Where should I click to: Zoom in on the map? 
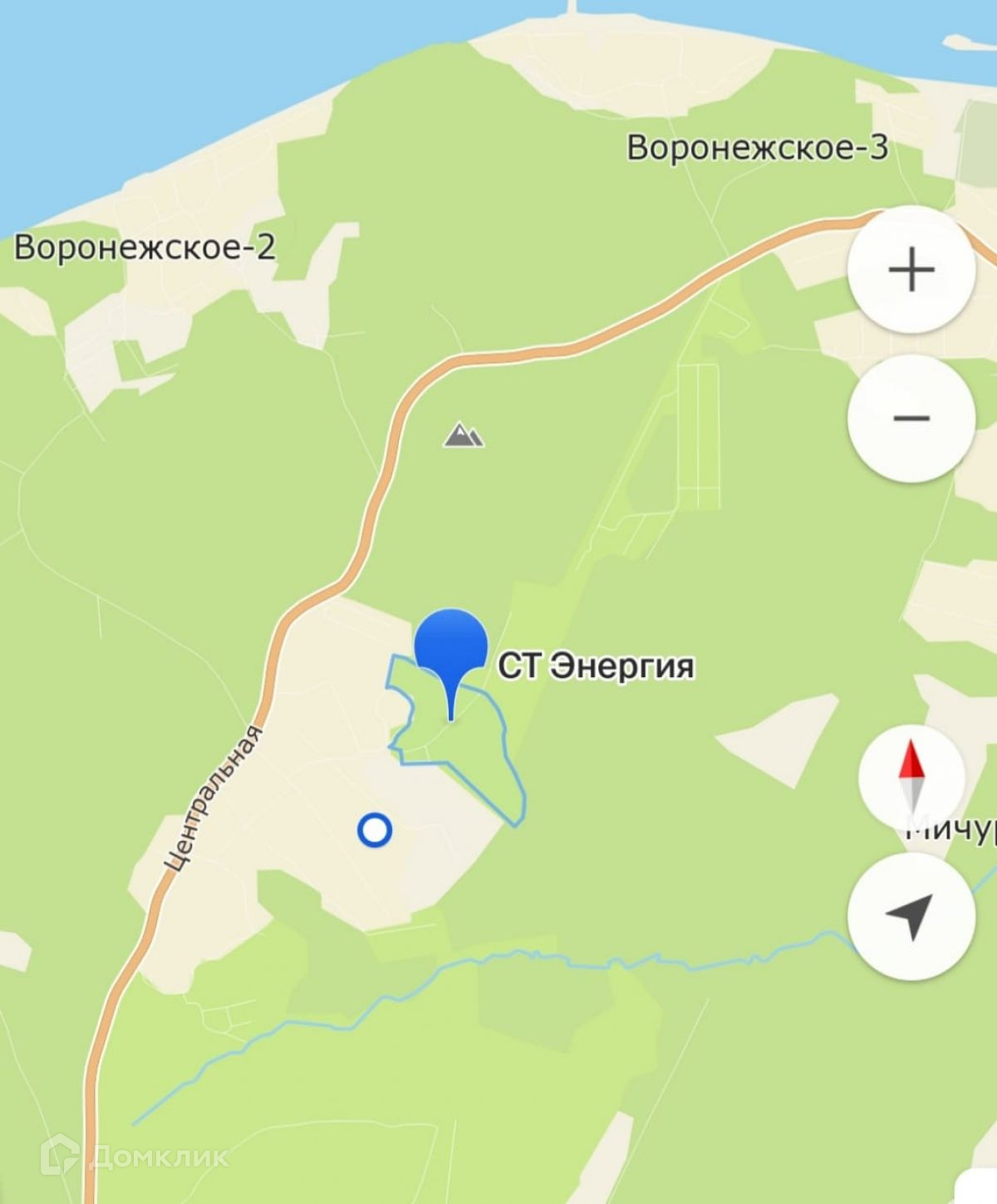(911, 269)
